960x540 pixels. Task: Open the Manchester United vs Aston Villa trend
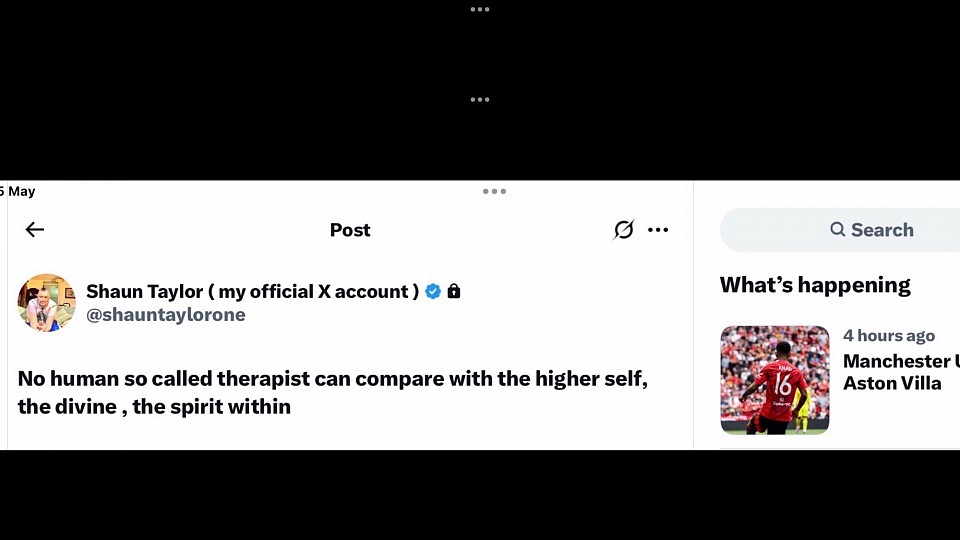coord(900,372)
